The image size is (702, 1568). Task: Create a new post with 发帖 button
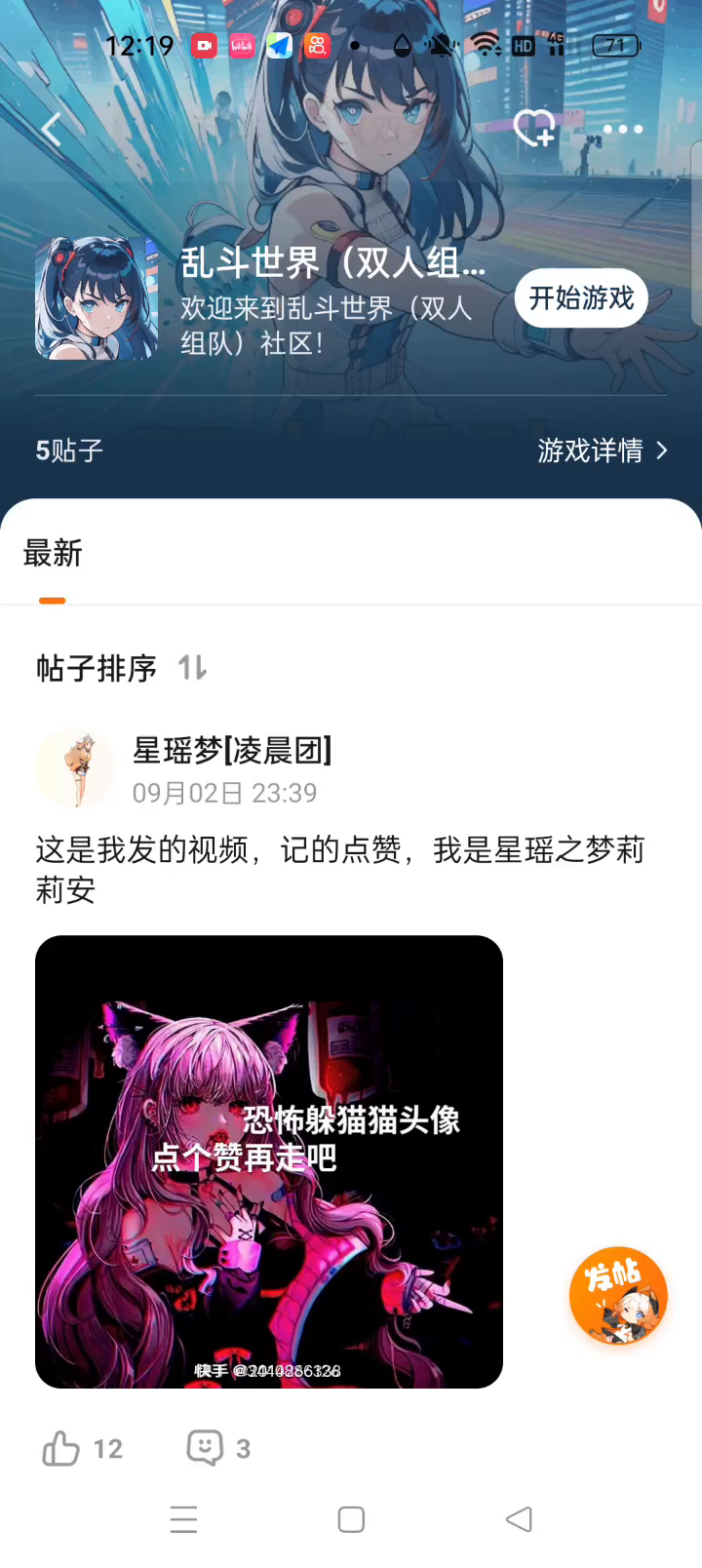click(618, 1296)
